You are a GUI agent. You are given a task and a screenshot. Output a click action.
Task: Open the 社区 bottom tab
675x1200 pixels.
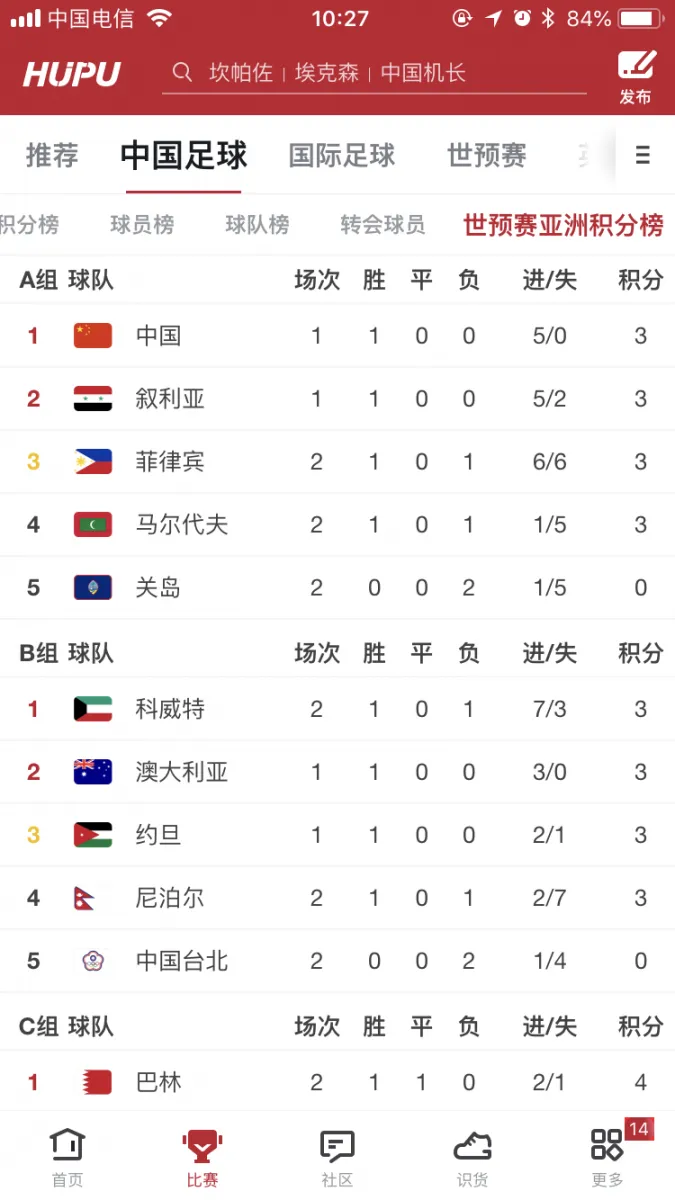point(337,1156)
